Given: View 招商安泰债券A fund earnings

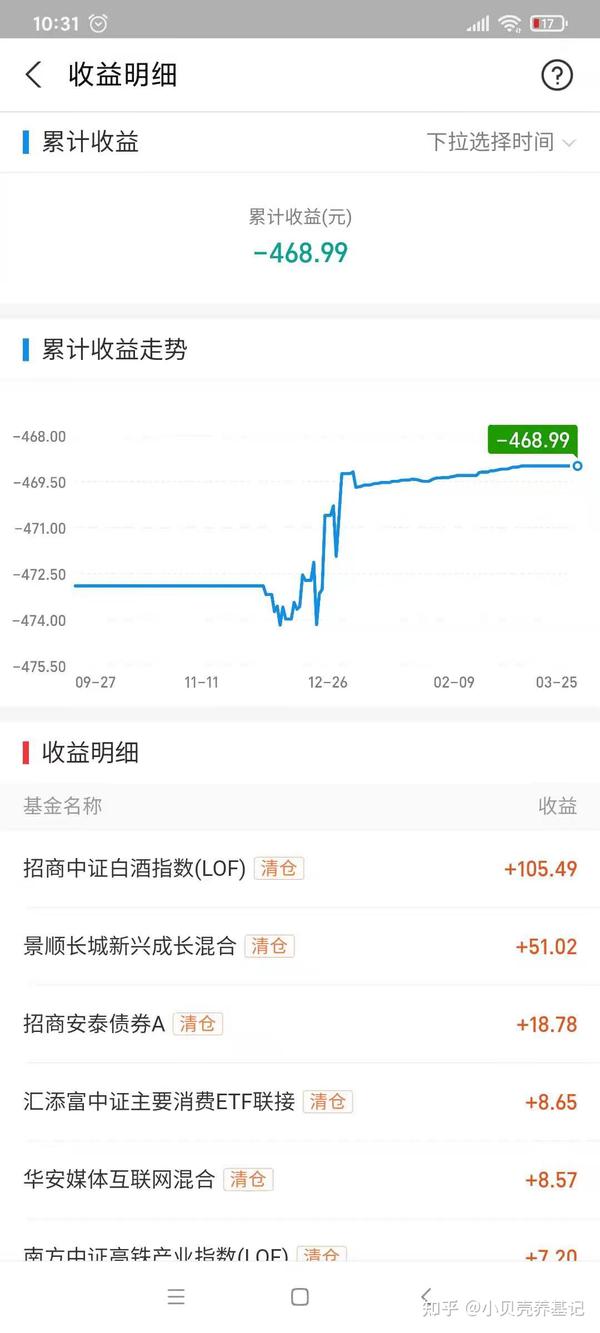Looking at the screenshot, I should click(94, 1024).
